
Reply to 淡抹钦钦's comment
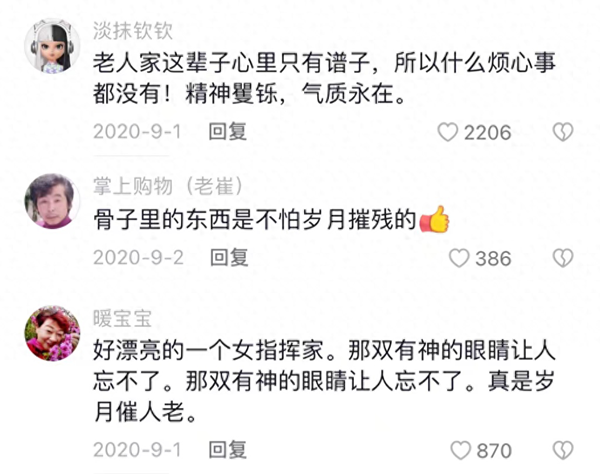click(227, 132)
